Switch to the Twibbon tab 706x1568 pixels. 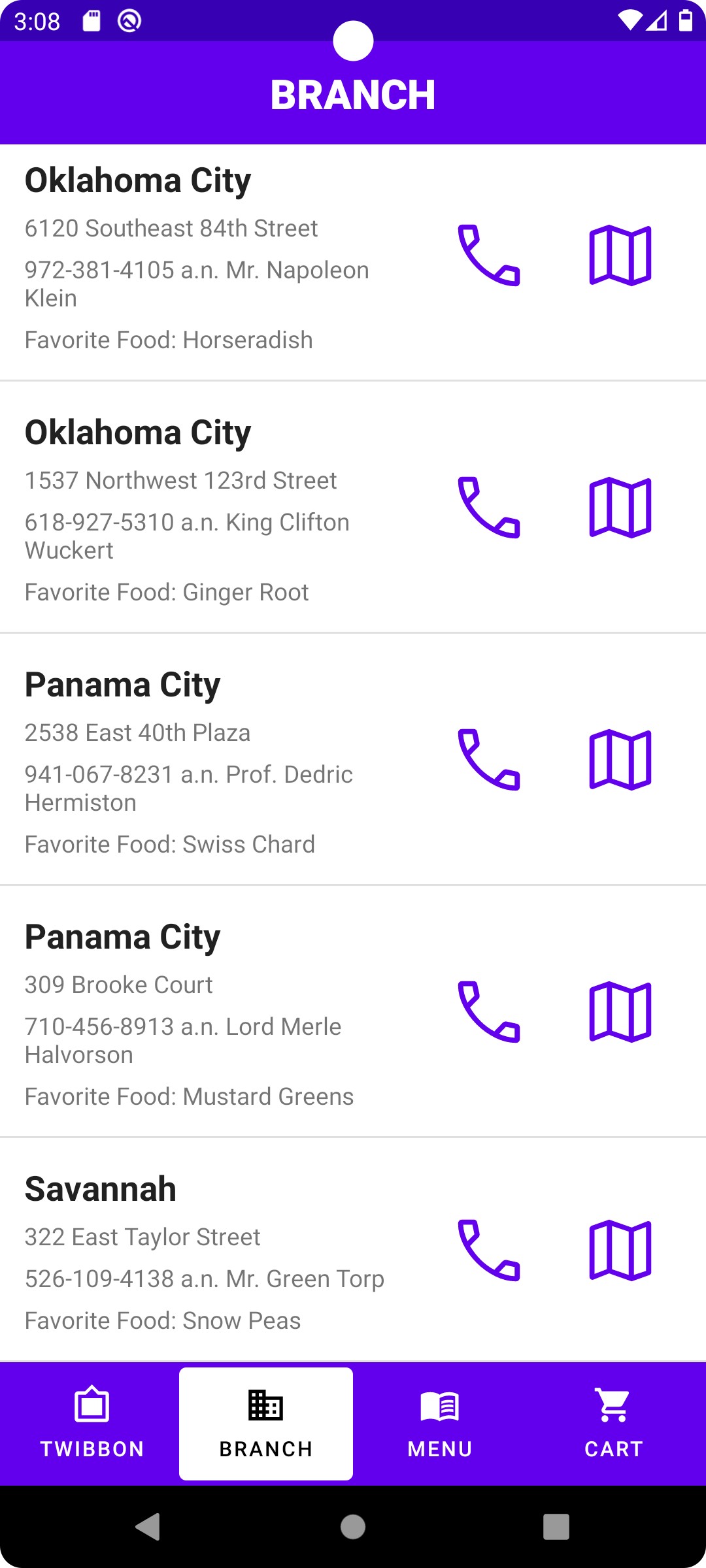pos(92,1423)
